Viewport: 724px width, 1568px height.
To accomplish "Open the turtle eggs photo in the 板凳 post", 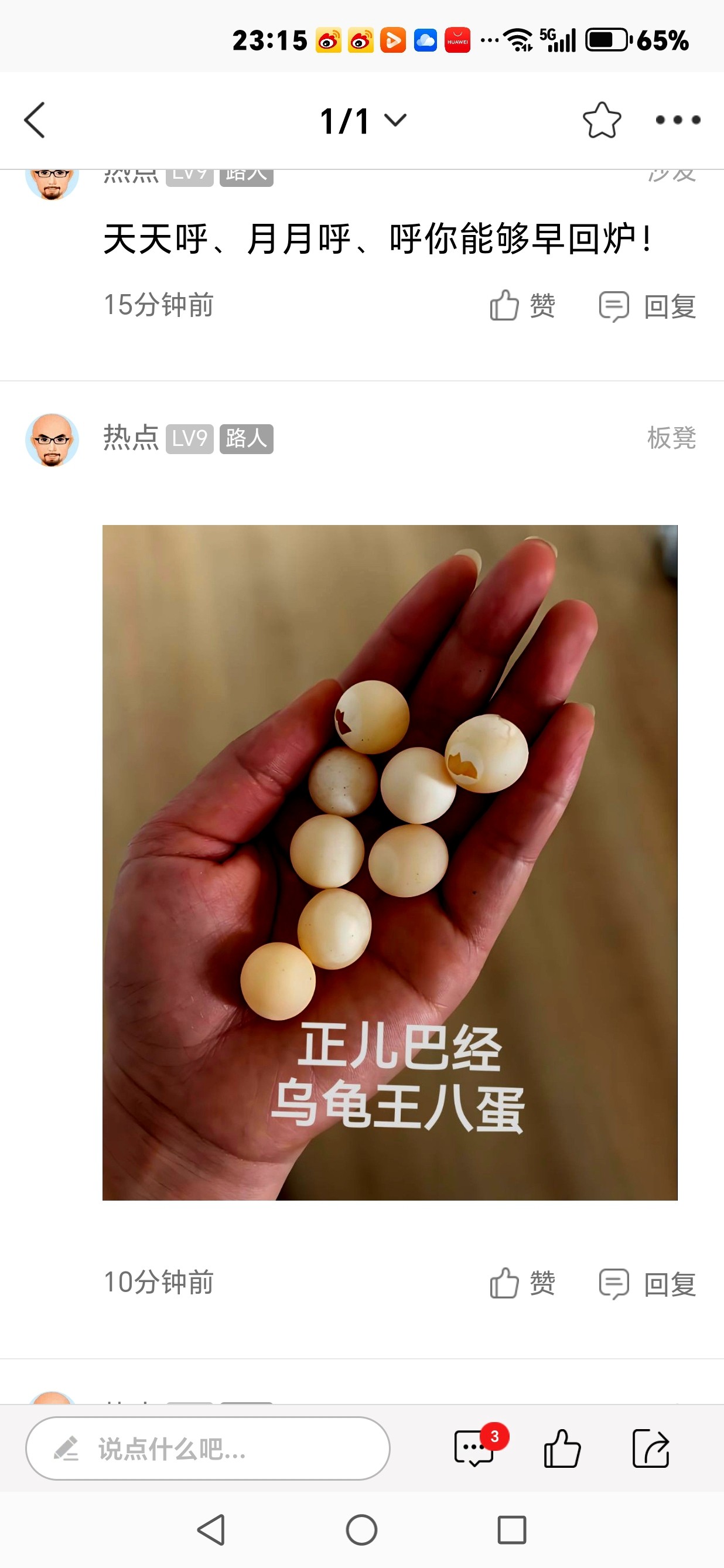I will pos(390,862).
